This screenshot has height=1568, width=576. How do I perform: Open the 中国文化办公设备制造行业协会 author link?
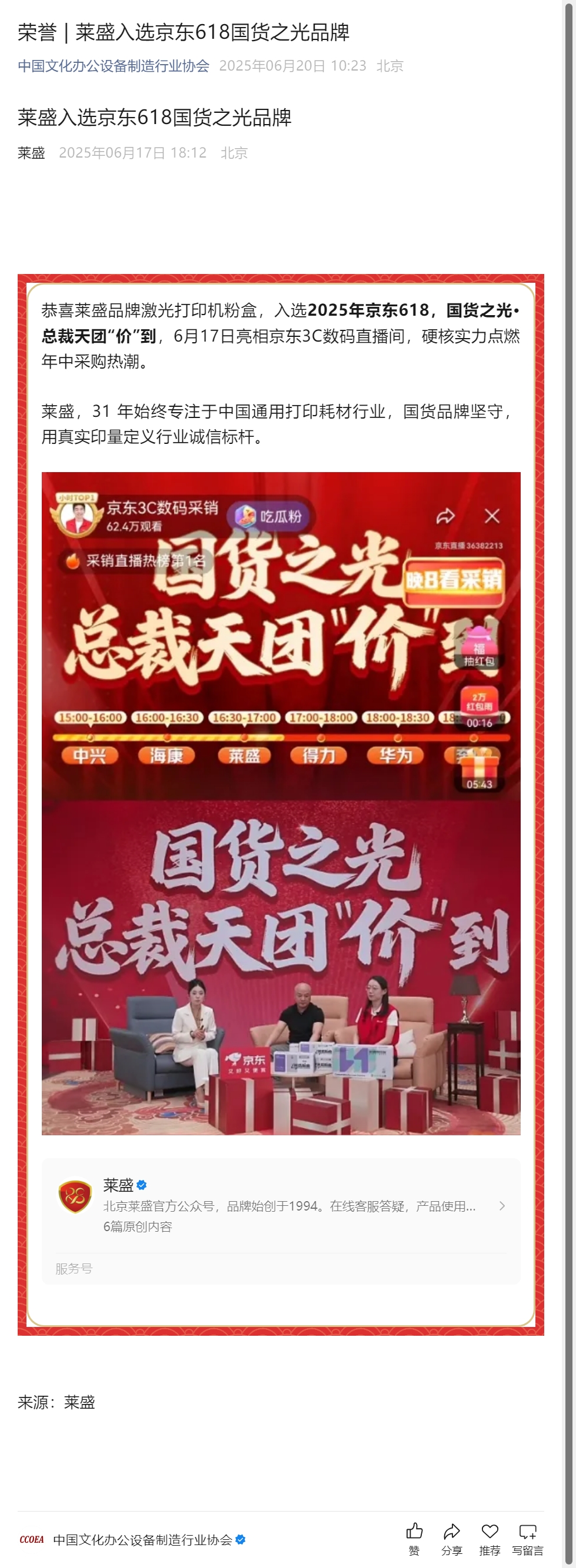point(113,66)
